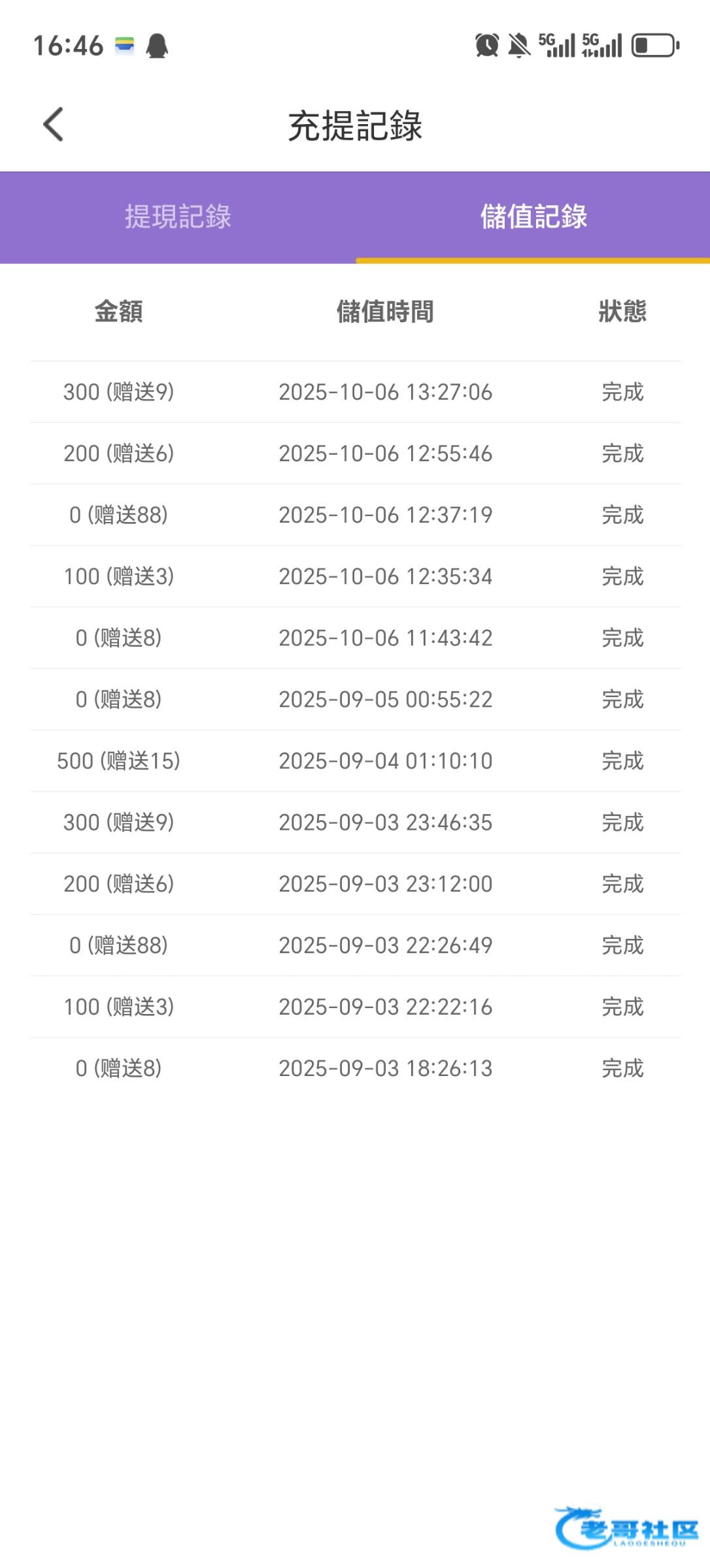Select the 儲值記錄 tab
Screen dimensions: 710x1568
pyautogui.click(x=533, y=217)
